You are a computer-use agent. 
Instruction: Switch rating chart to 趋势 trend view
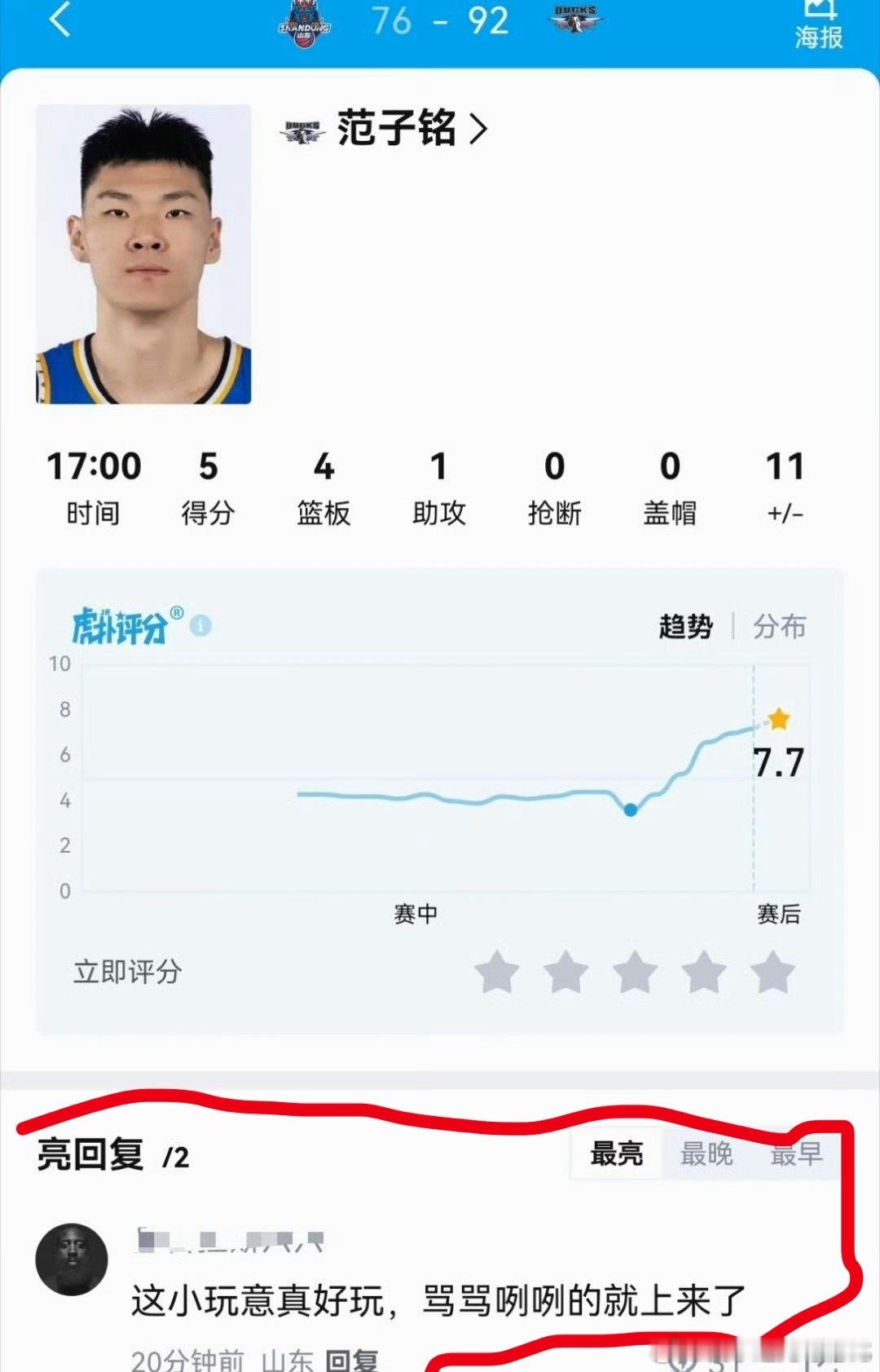(687, 628)
